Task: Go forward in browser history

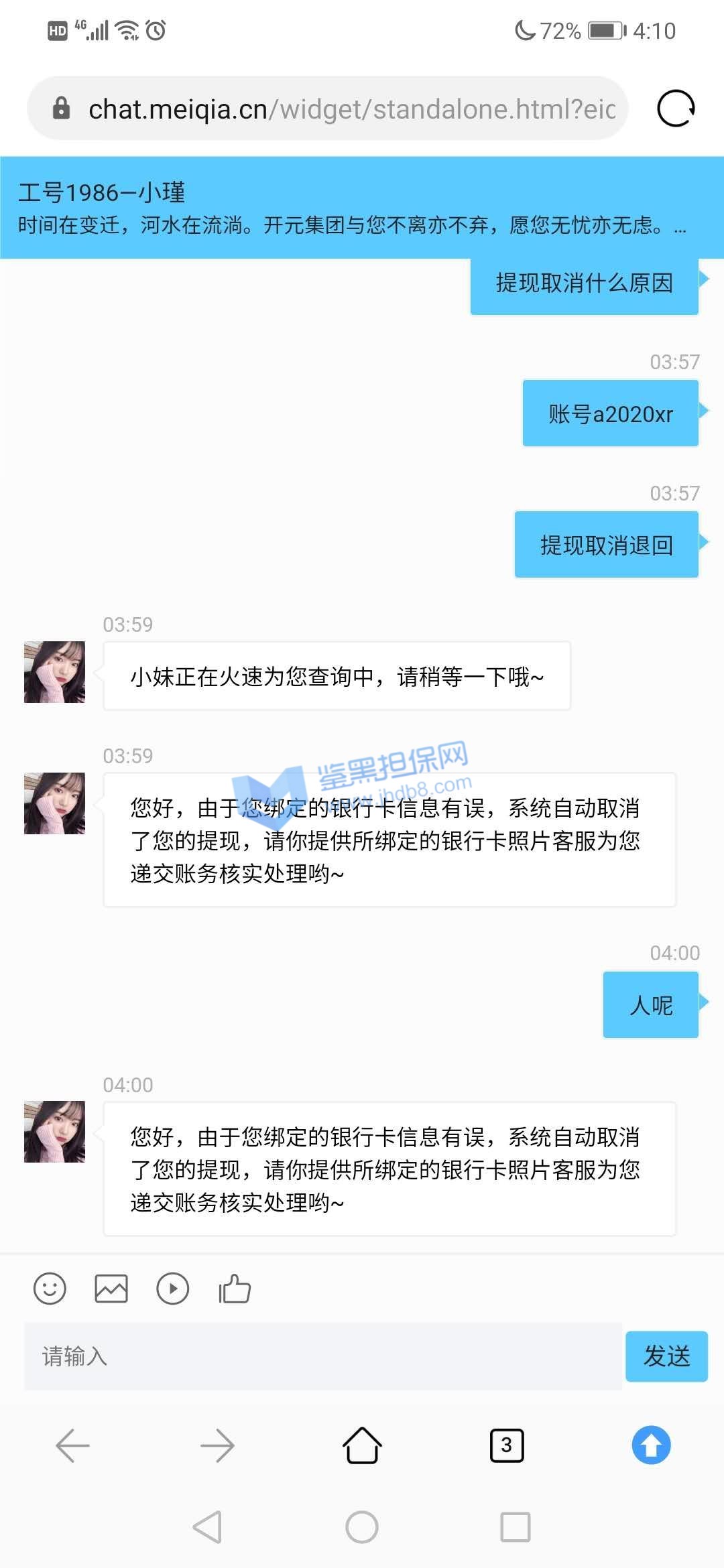Action: (x=217, y=1445)
